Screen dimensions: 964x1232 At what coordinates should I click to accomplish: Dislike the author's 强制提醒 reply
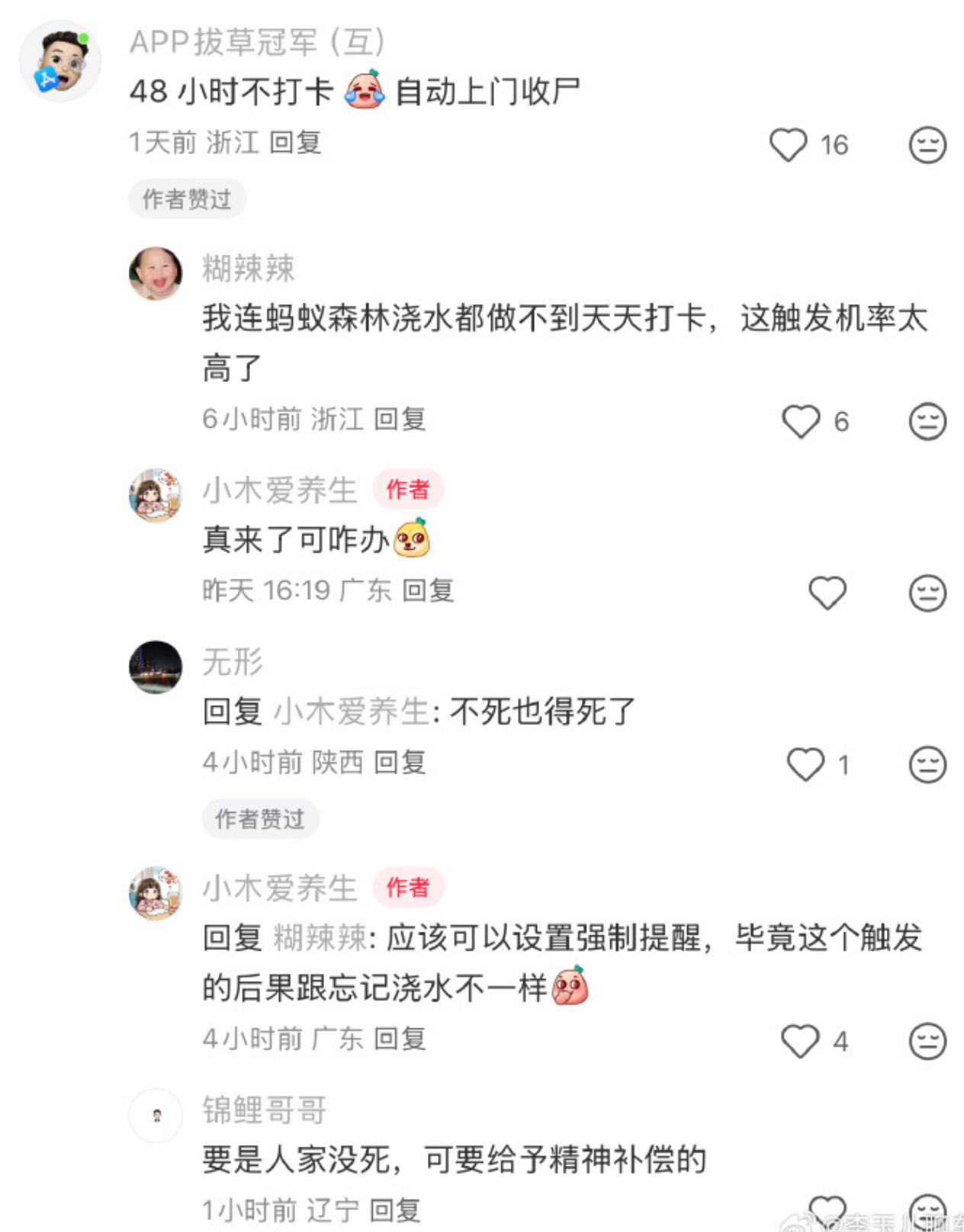[x=927, y=1041]
